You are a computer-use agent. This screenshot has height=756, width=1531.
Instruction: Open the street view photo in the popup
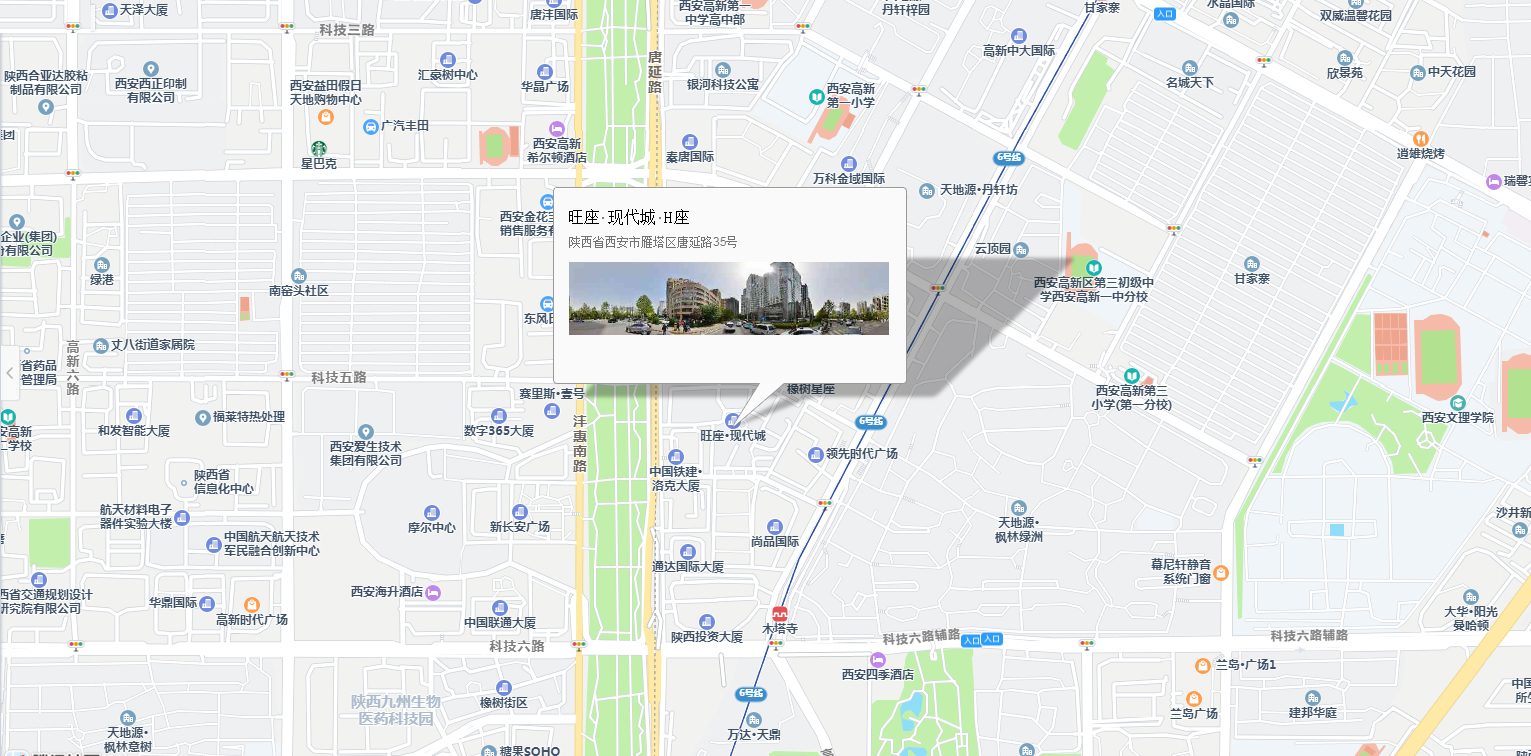(x=728, y=298)
